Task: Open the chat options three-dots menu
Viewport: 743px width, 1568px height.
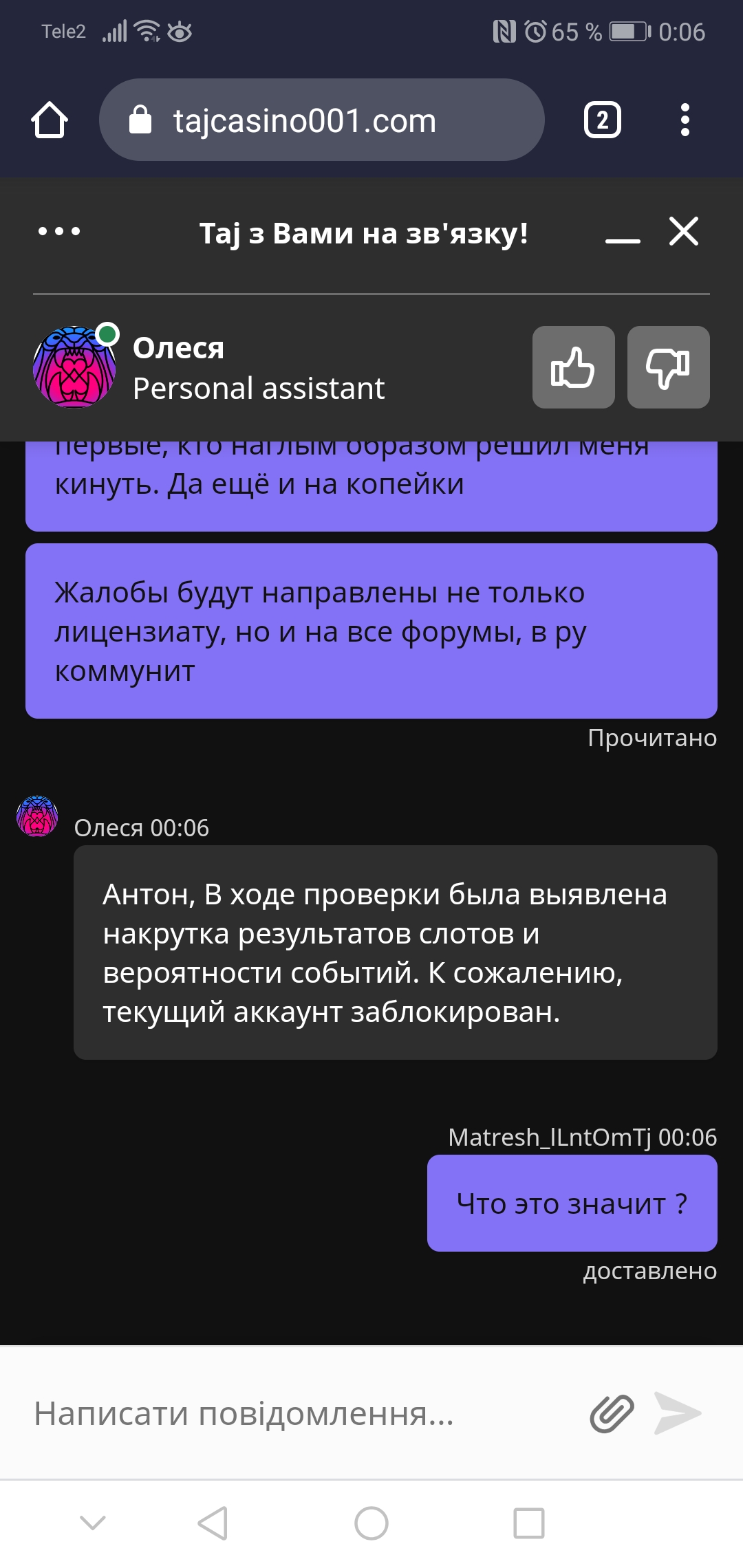Action: (59, 232)
